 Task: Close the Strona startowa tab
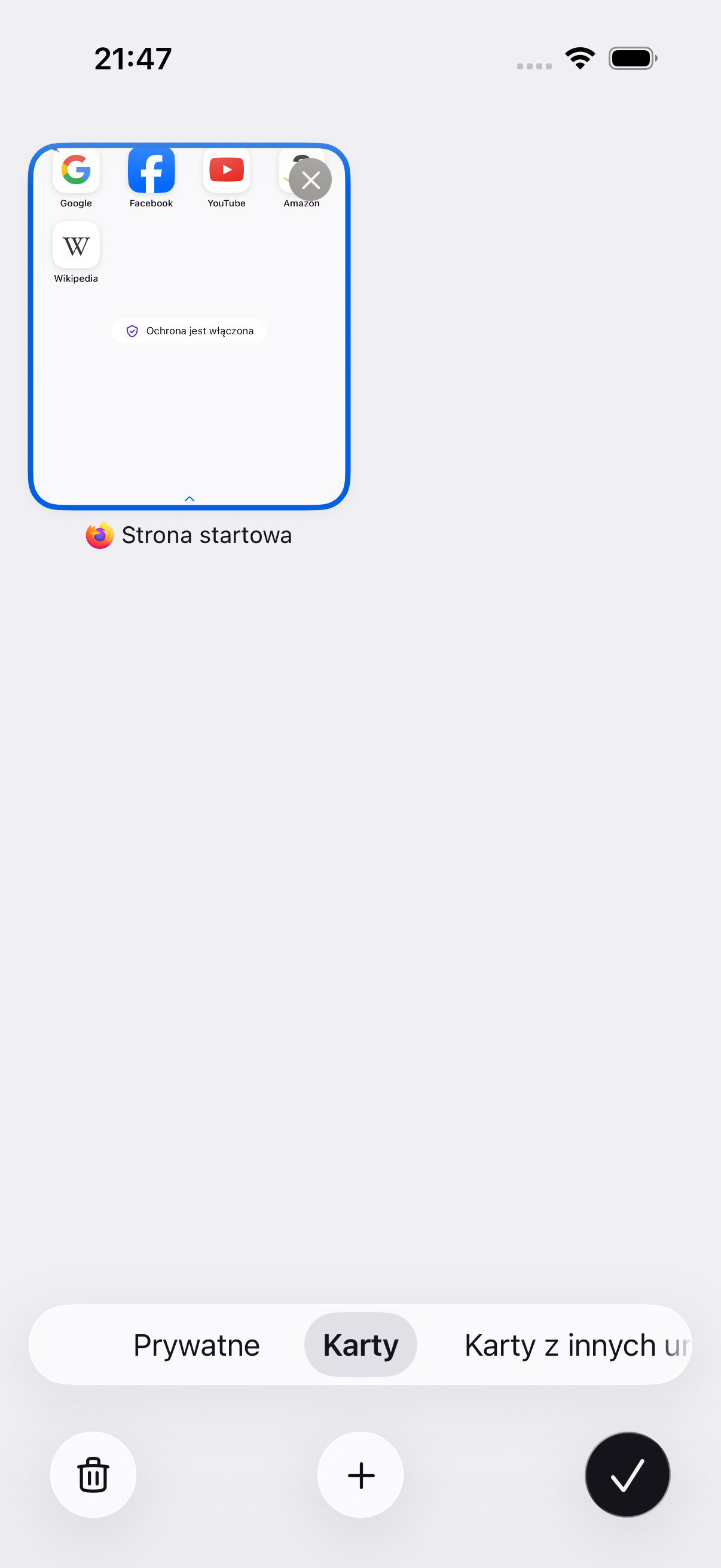click(310, 179)
